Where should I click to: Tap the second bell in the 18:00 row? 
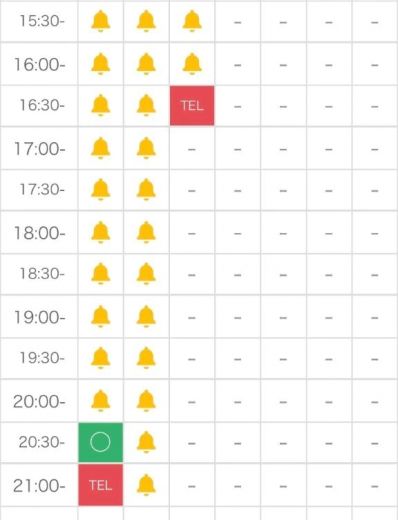click(146, 232)
